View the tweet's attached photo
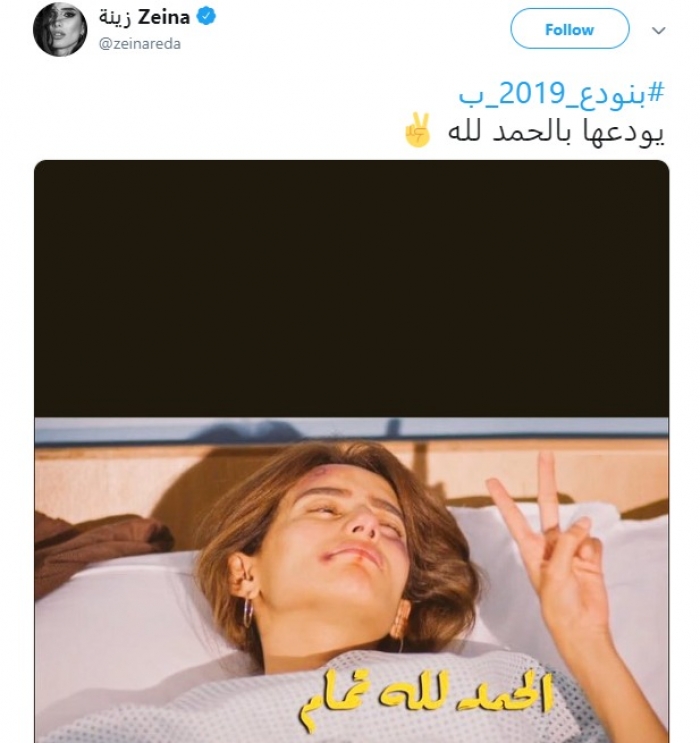Image resolution: width=700 pixels, height=743 pixels. 351,450
